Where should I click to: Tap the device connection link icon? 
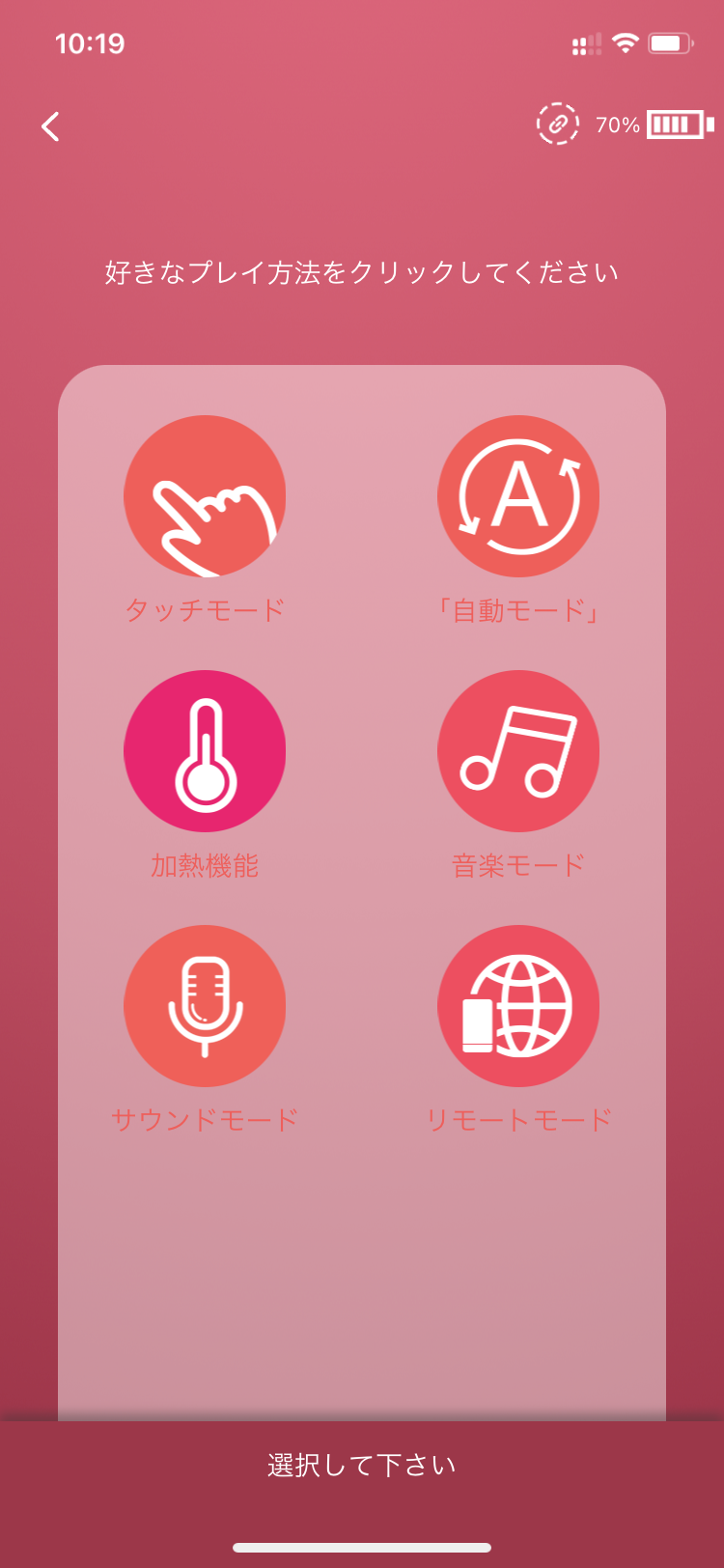point(558,125)
